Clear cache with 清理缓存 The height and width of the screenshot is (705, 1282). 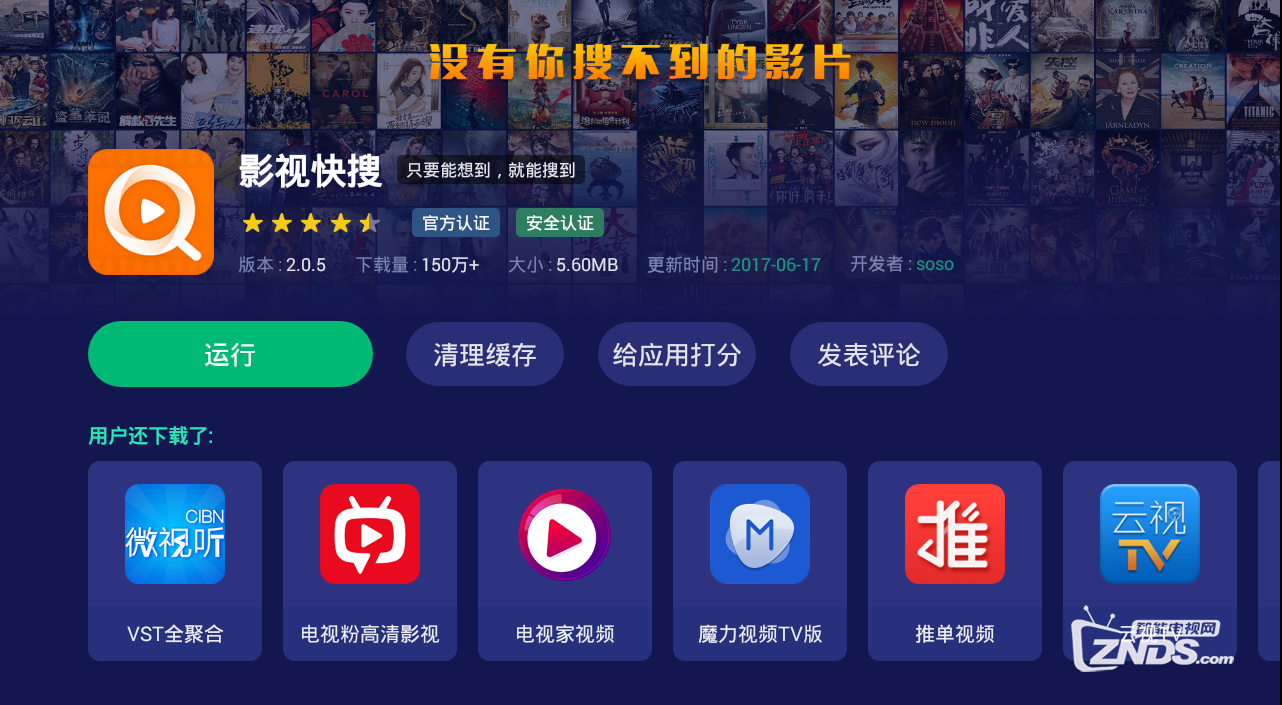click(484, 354)
